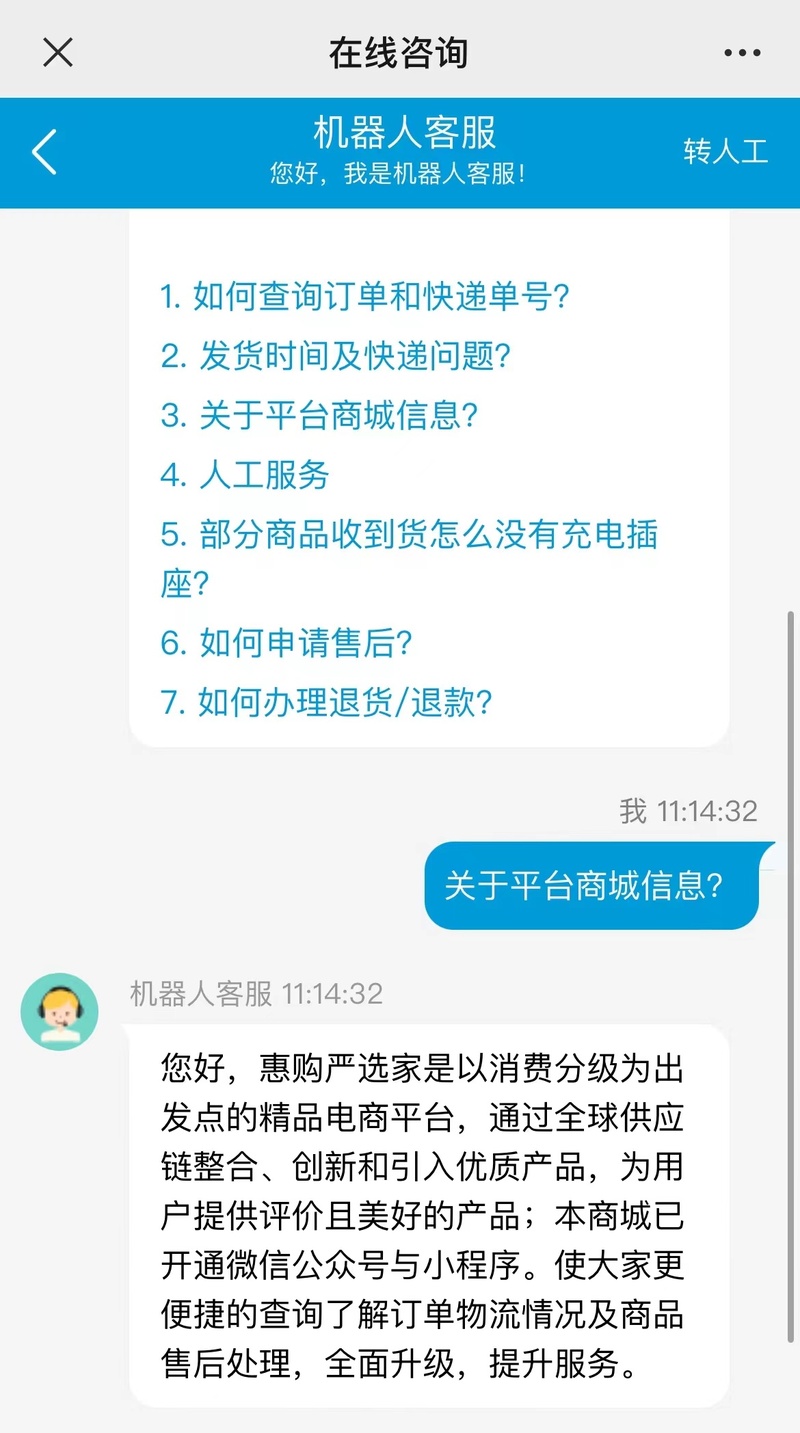Open question 6 如何申请售后
This screenshot has height=1433, width=800.
287,643
